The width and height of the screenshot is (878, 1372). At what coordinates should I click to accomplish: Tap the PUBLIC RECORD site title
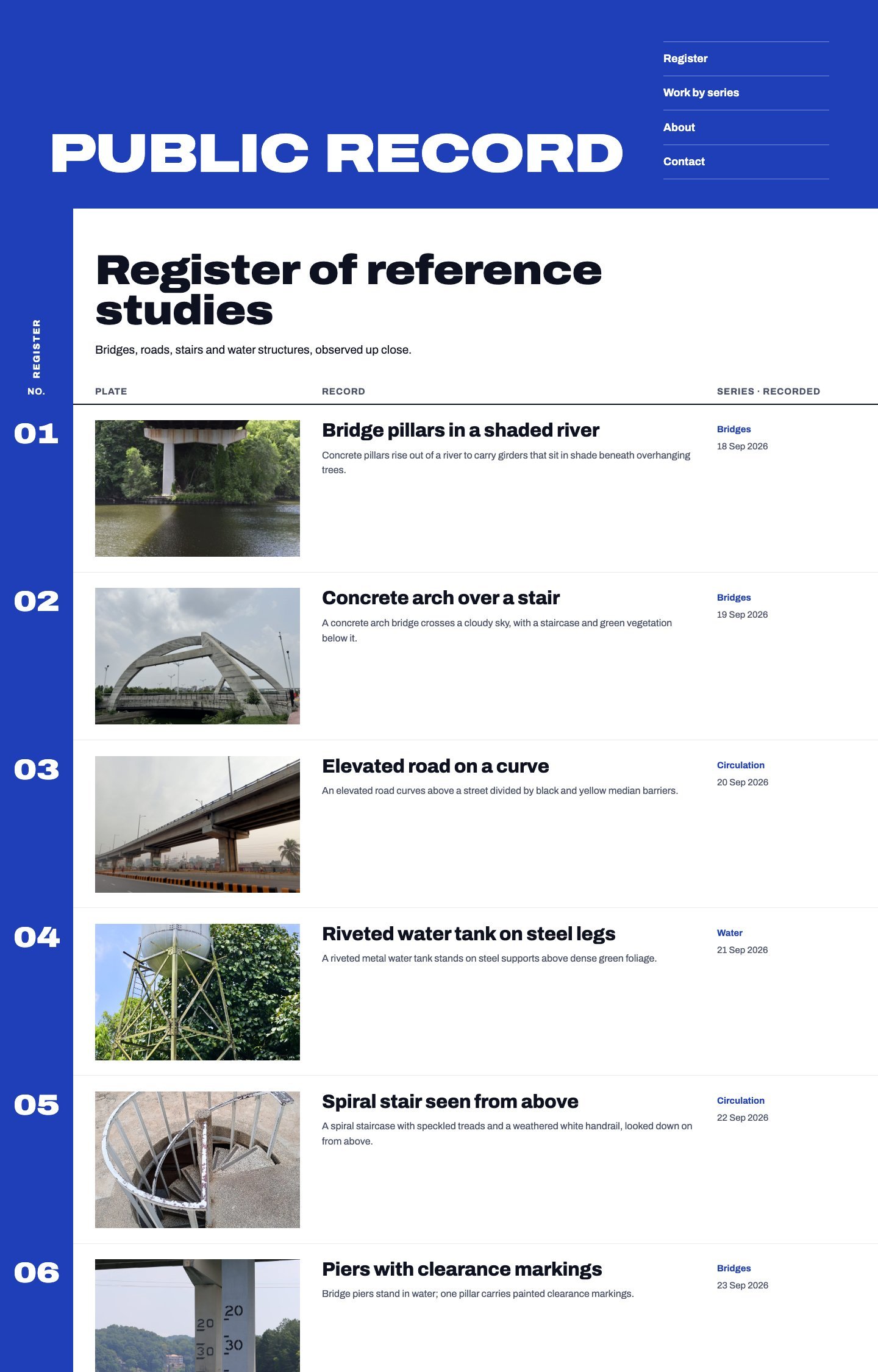point(337,153)
